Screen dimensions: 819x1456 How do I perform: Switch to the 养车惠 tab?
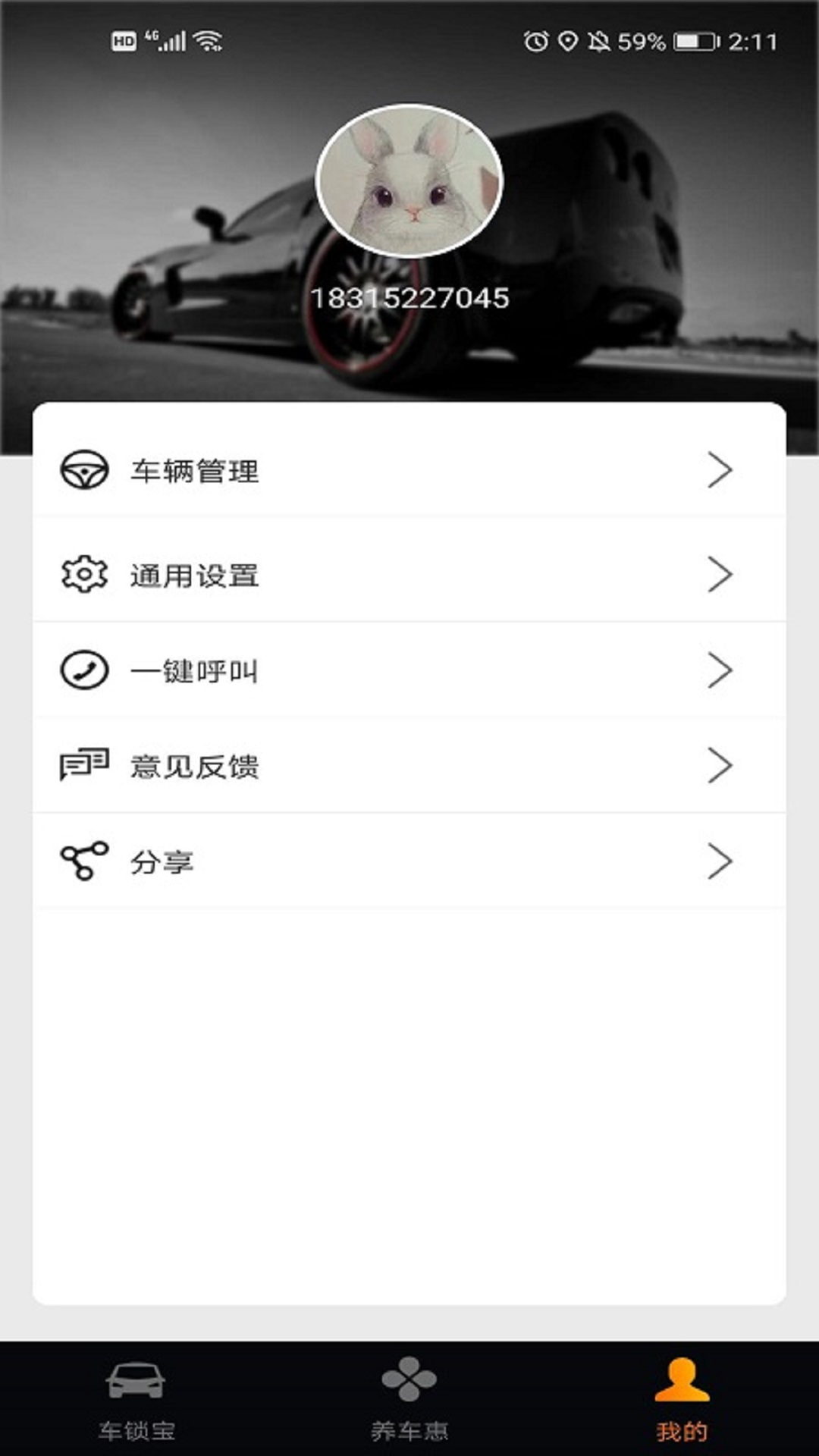[409, 1400]
